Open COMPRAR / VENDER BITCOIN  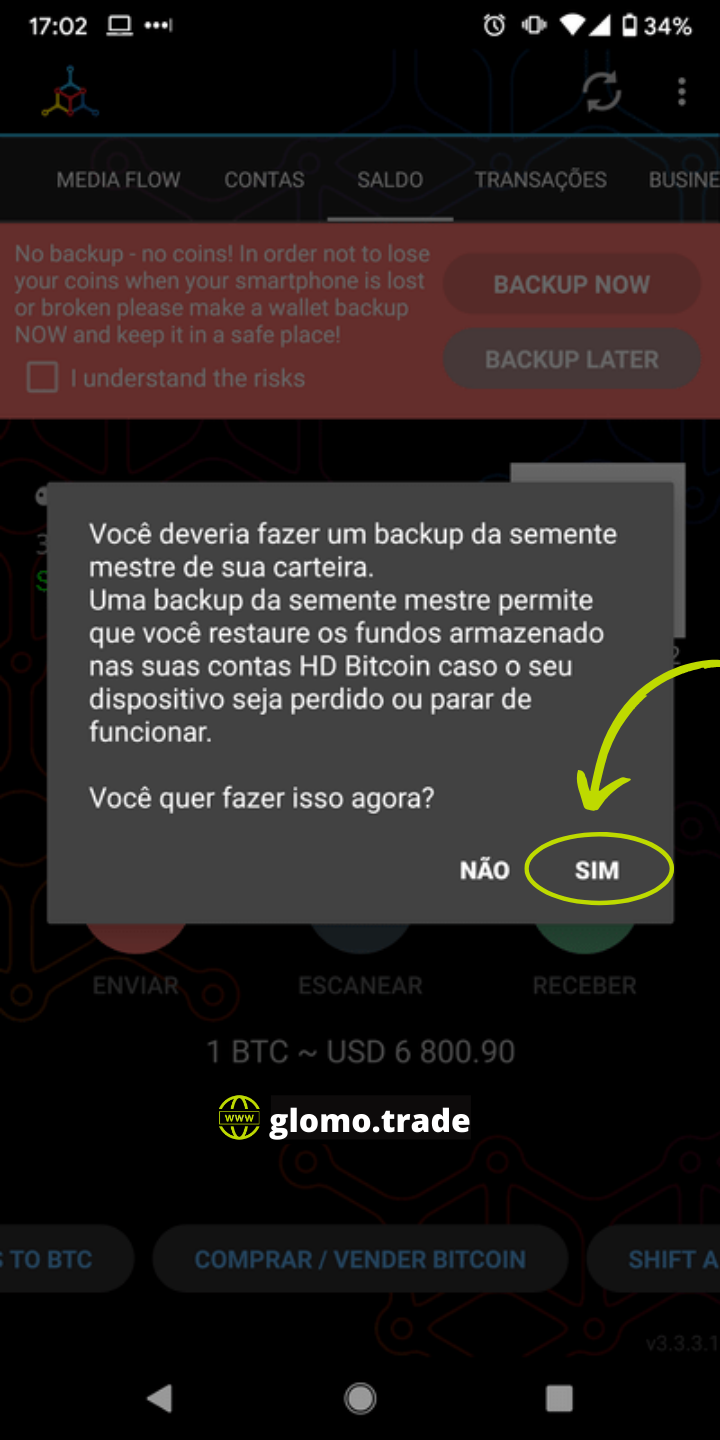360,1259
